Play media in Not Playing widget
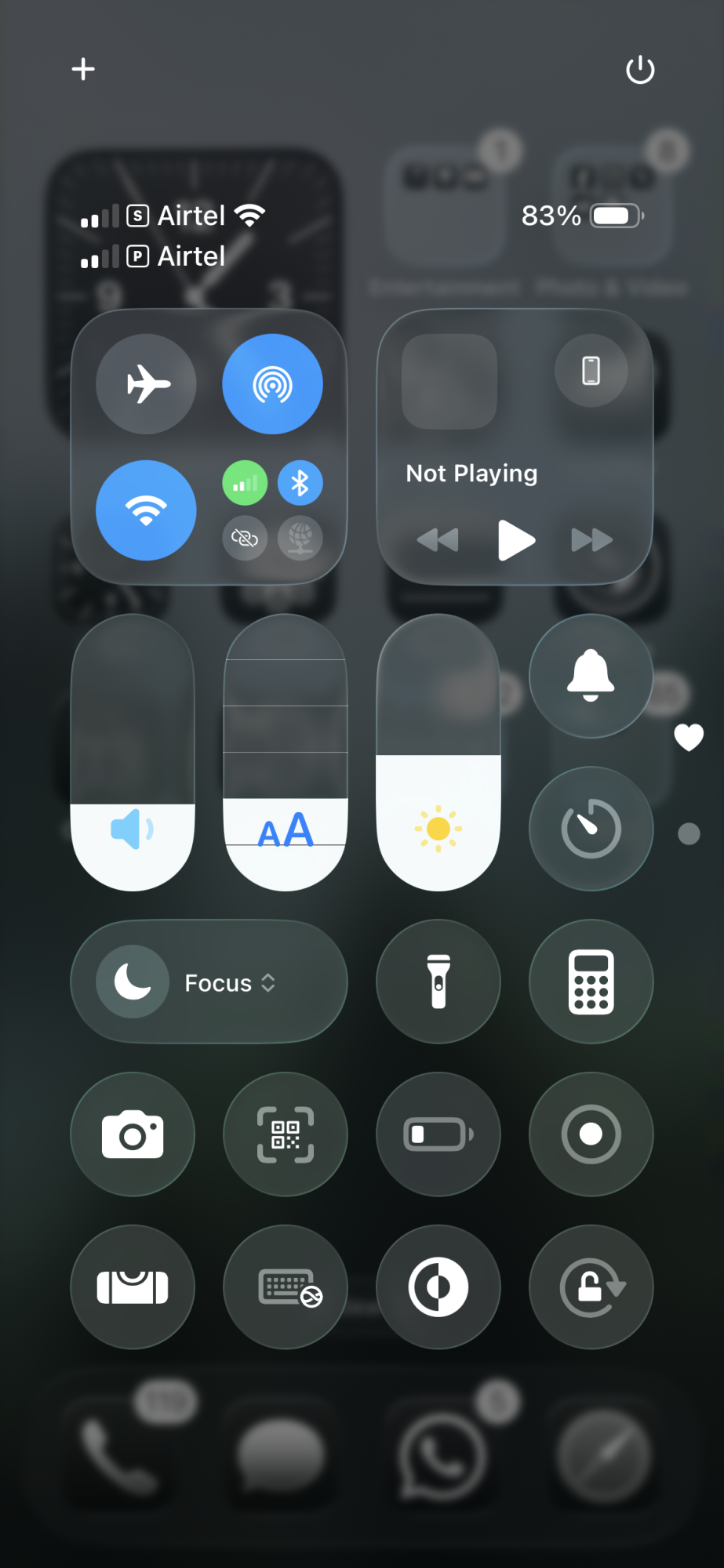This screenshot has width=724, height=1568. [516, 540]
